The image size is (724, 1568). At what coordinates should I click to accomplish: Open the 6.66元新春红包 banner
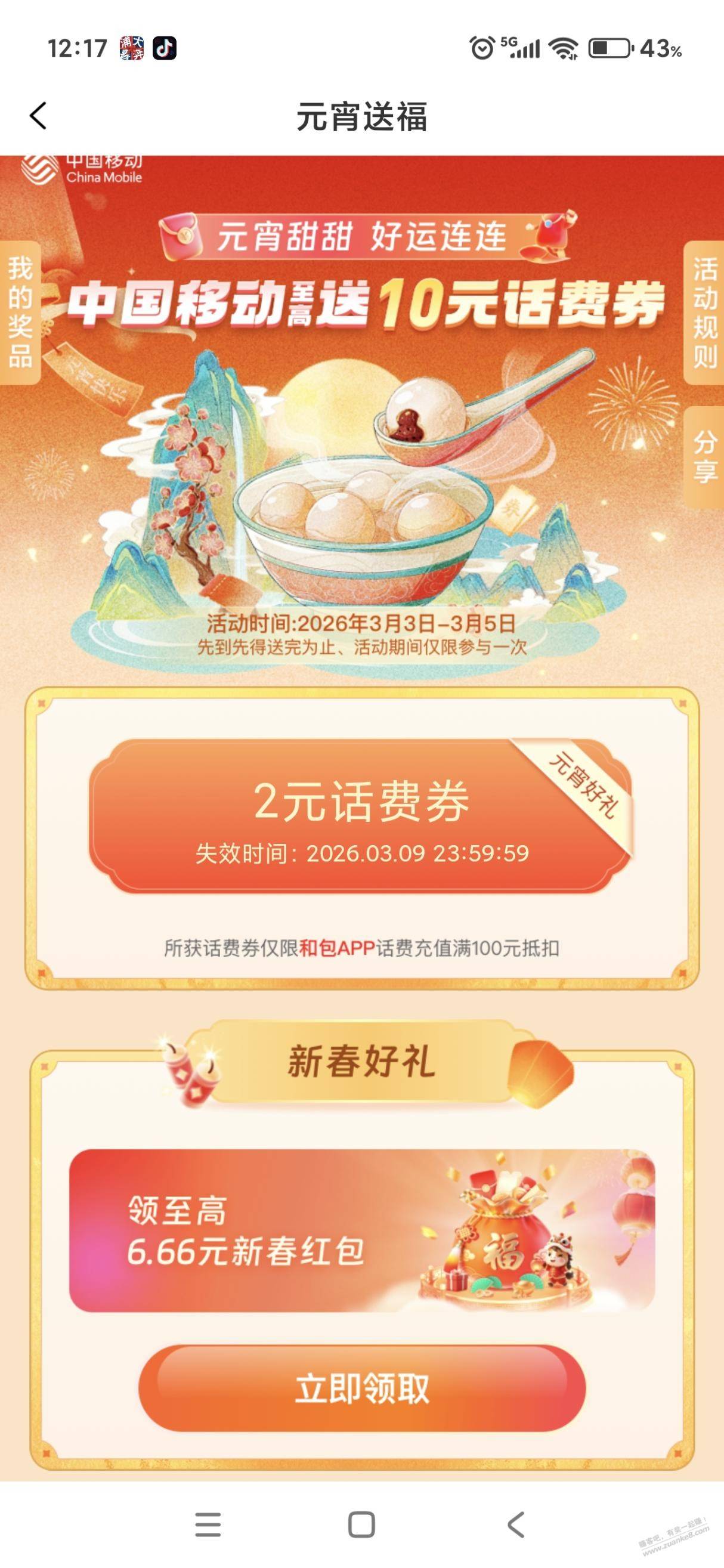pyautogui.click(x=361, y=1231)
